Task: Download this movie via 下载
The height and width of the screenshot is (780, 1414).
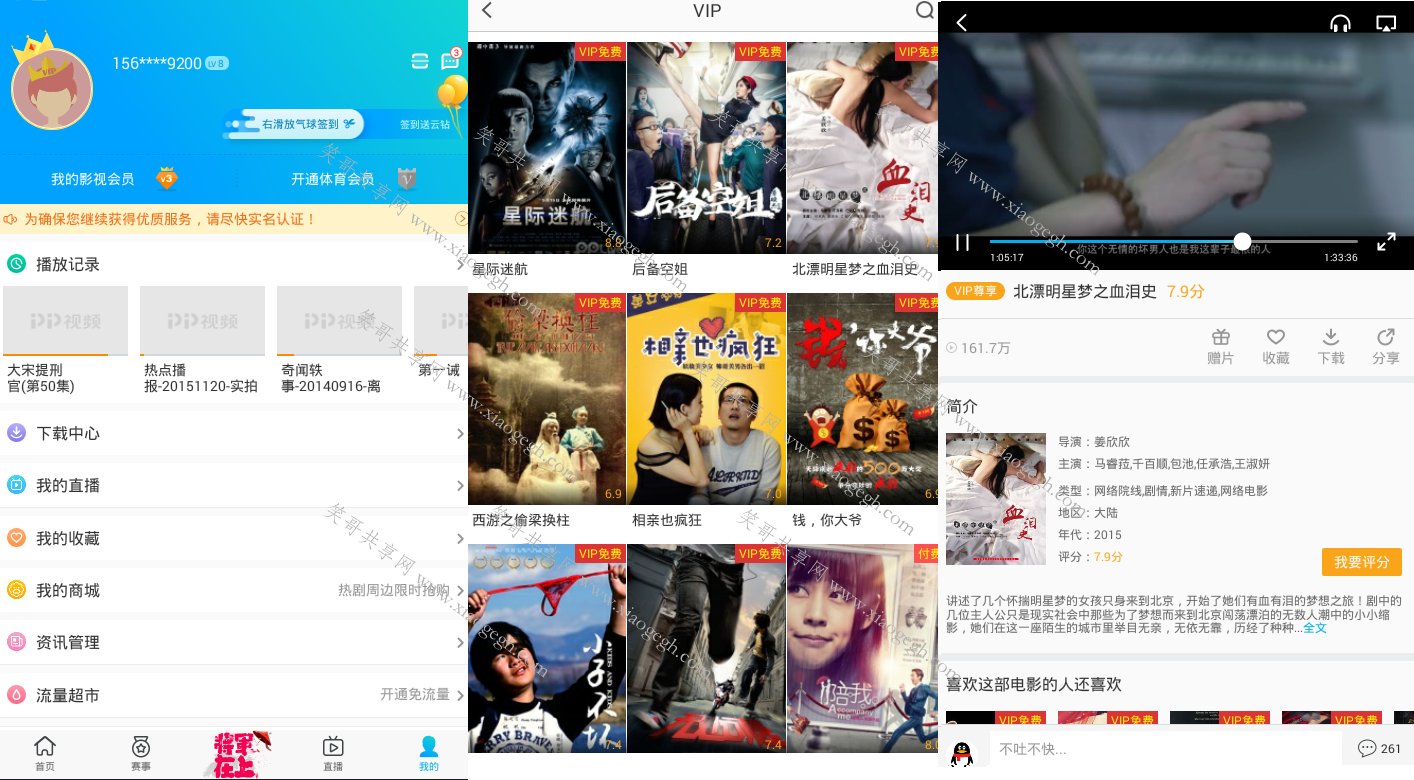Action: 1330,346
